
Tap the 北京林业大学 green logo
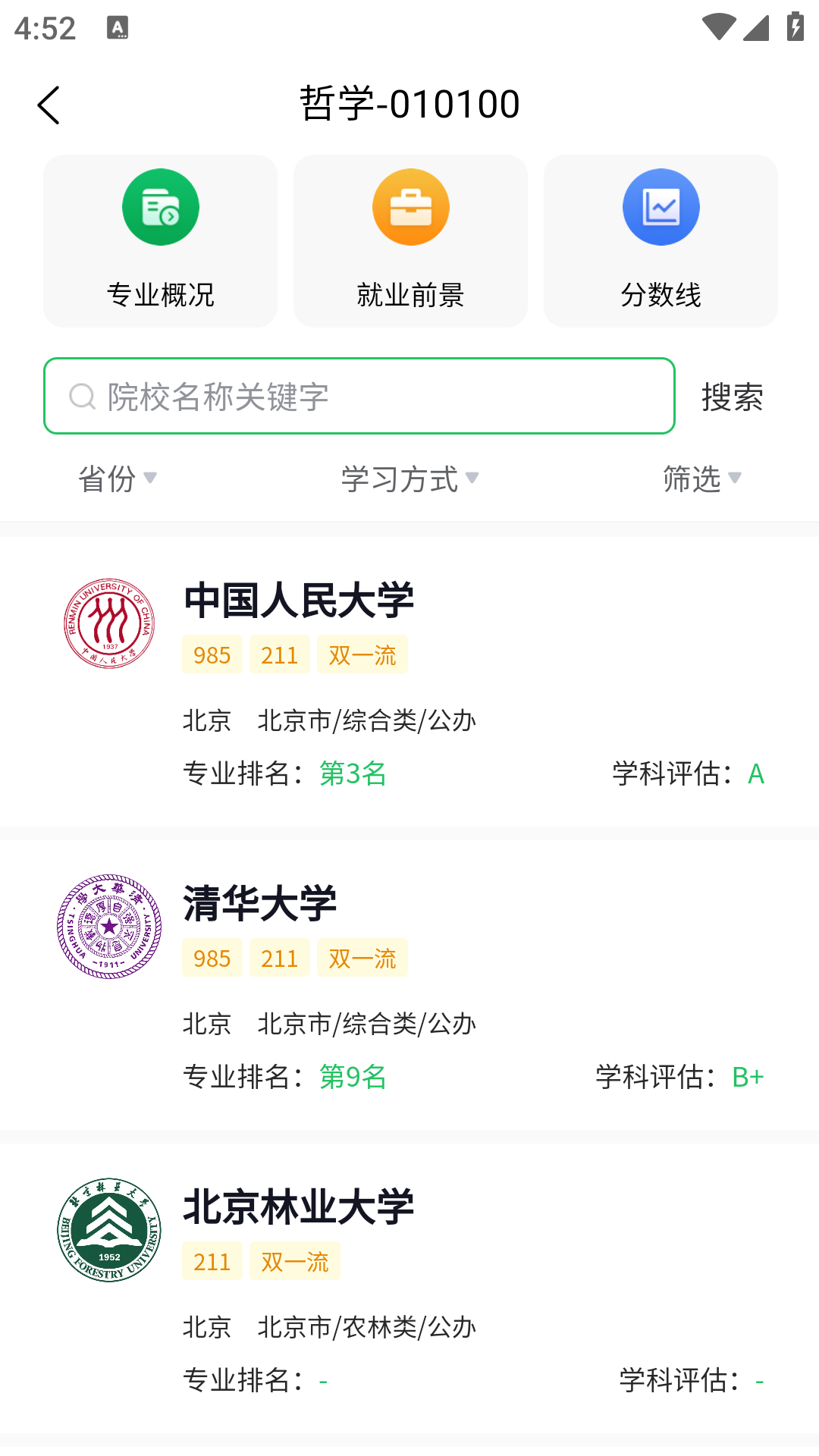pos(108,1230)
